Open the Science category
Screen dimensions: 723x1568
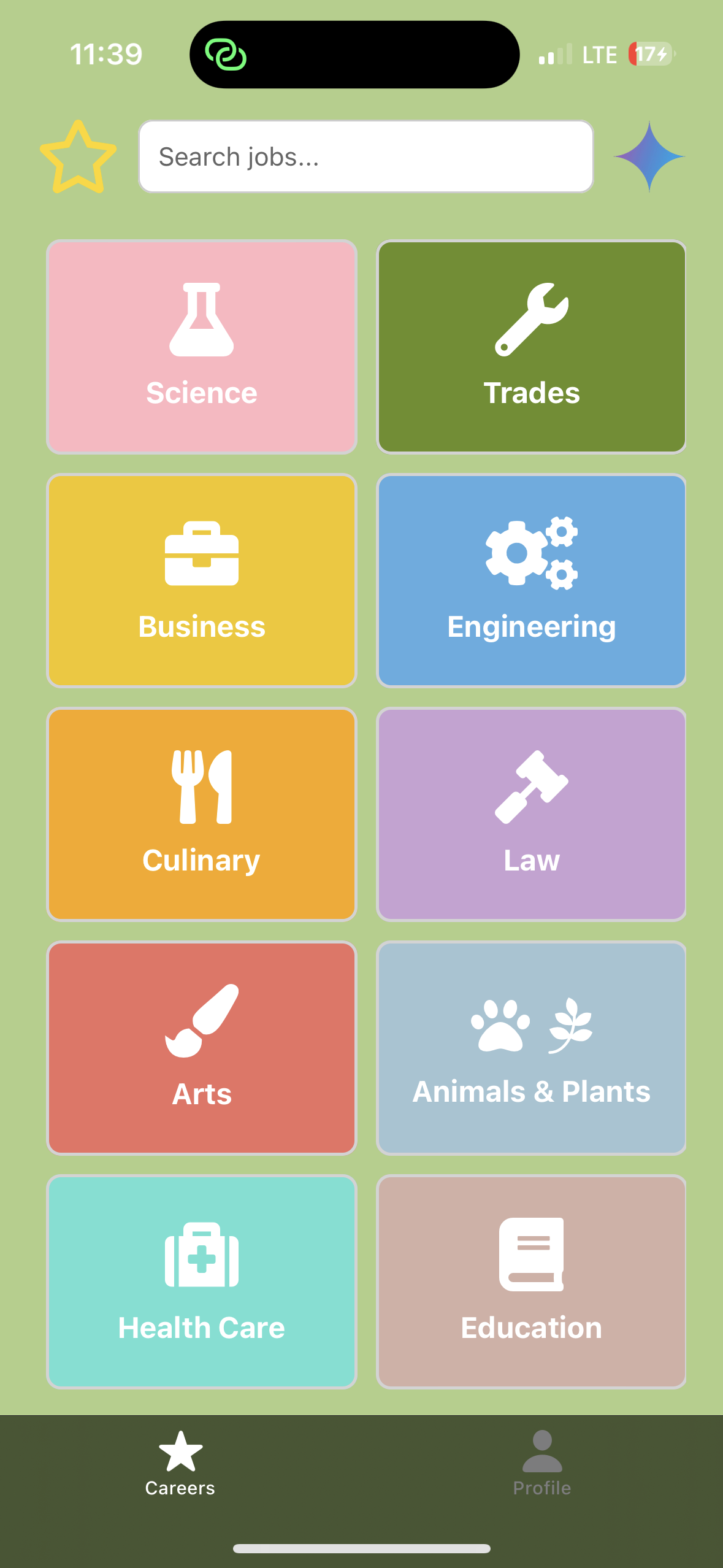click(x=202, y=347)
